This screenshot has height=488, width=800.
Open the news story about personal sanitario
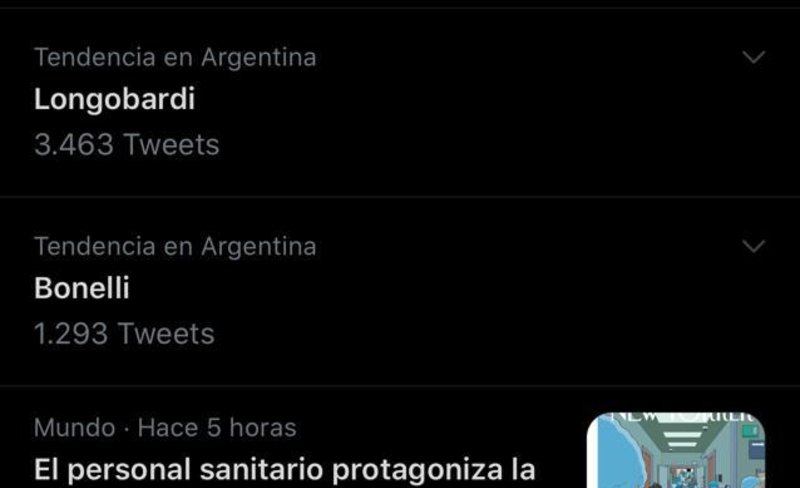click(x=285, y=469)
